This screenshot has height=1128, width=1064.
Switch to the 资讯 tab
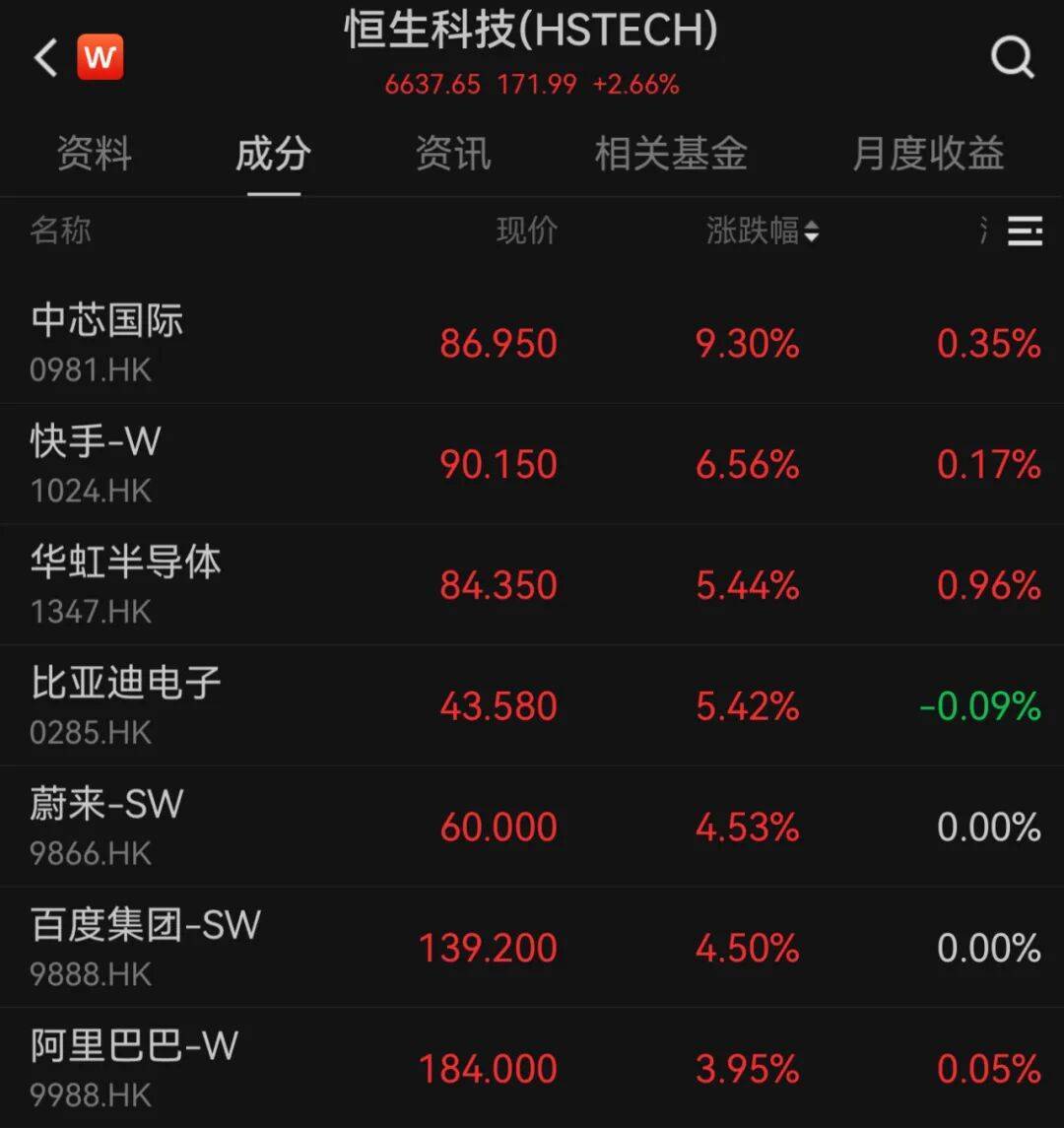click(x=454, y=155)
